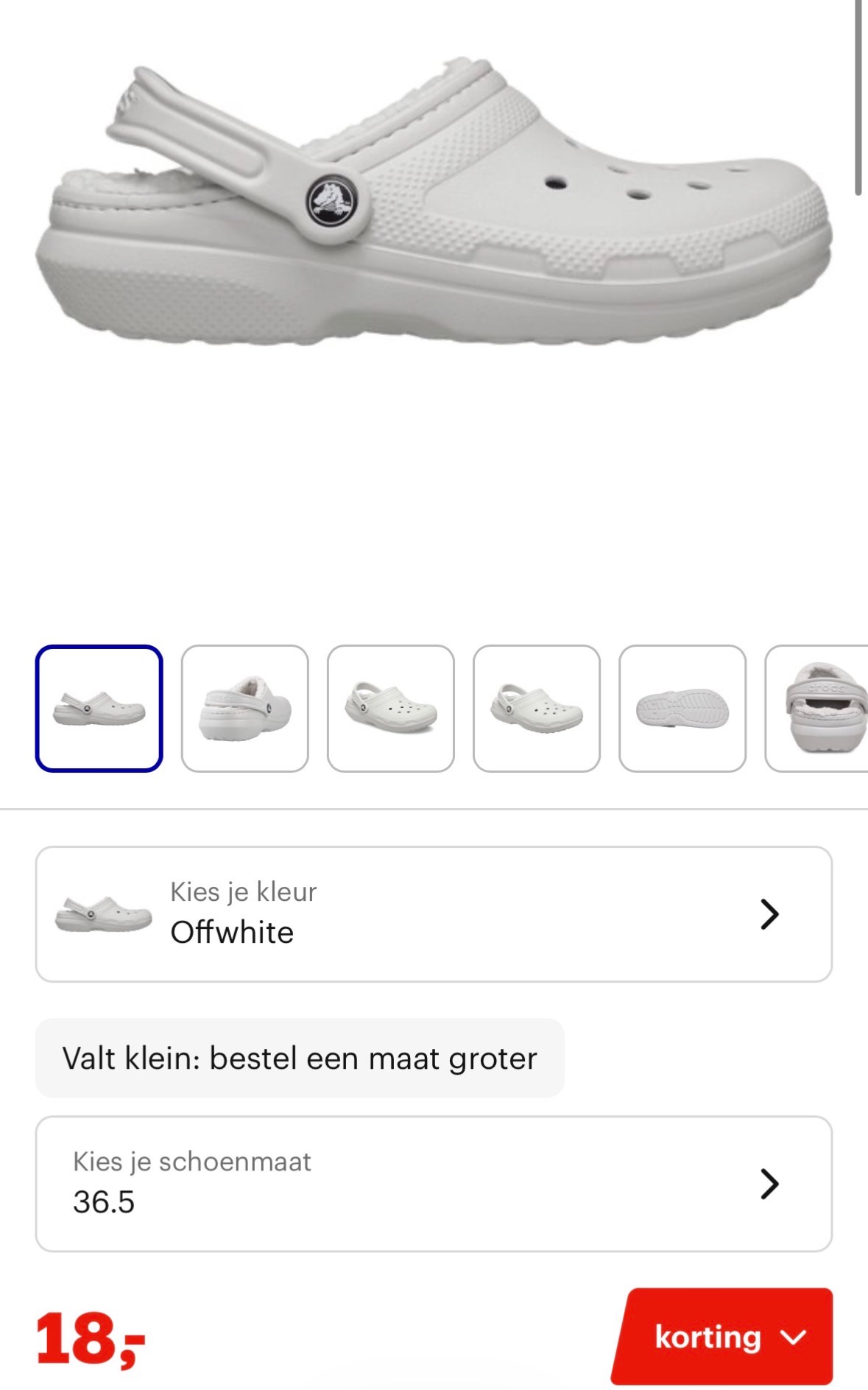Screen dimensions: 868x1390
Task: View the fourth thumbnail of the pair
Action: [536, 709]
